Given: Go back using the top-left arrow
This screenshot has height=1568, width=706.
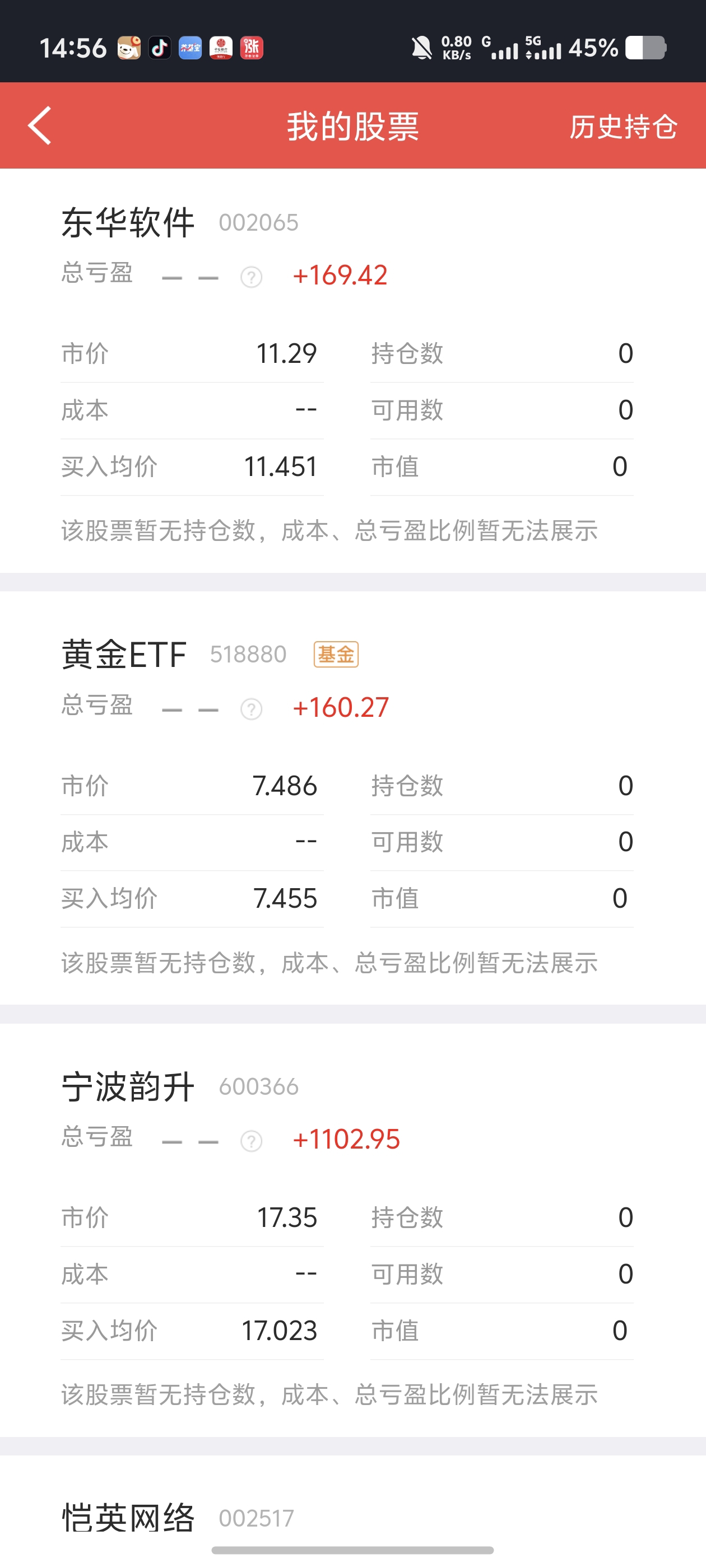Looking at the screenshot, I should (x=40, y=126).
